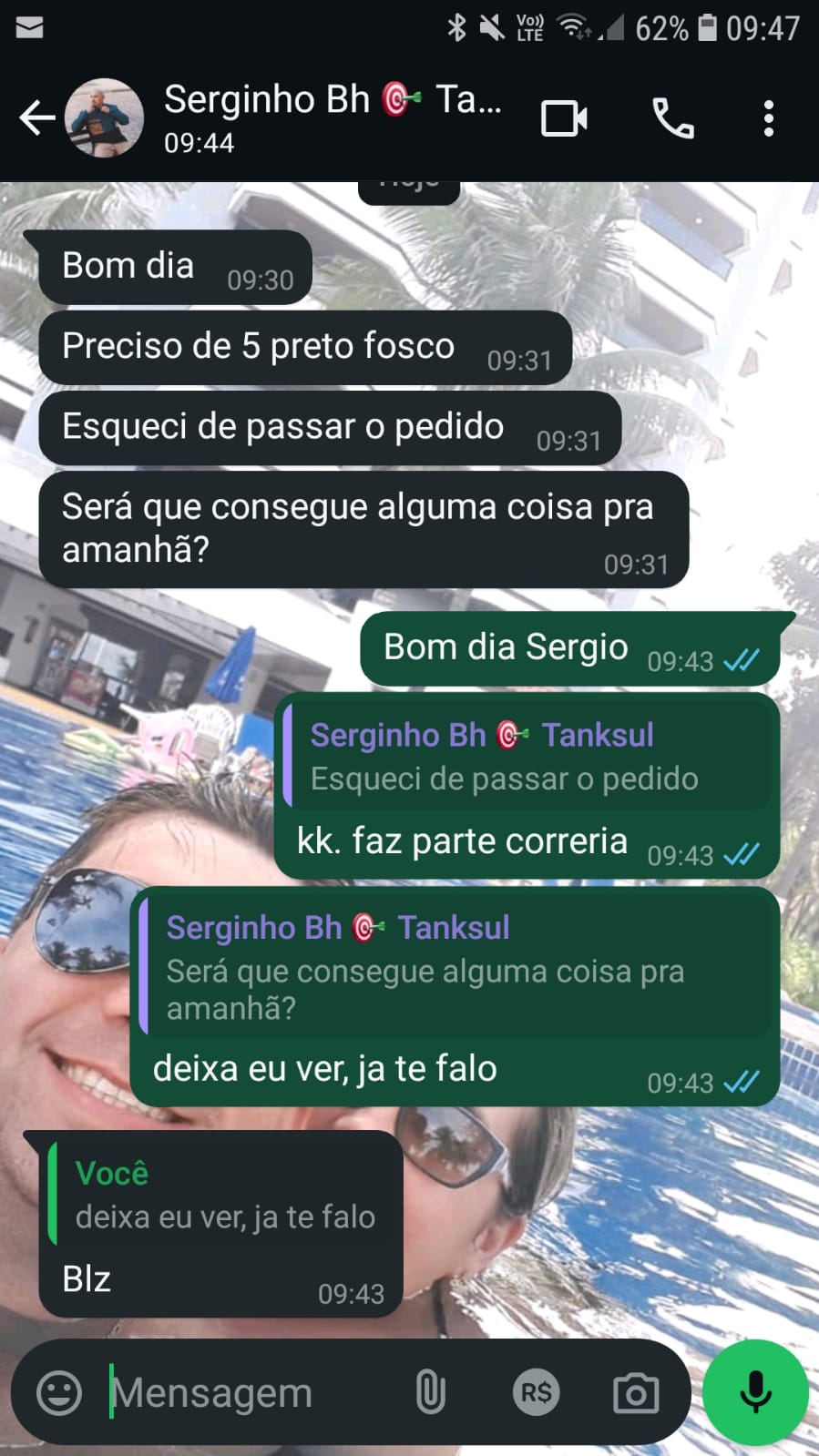The height and width of the screenshot is (1456, 819).
Task: Record a voice message with the microphone
Action: coord(755,1392)
